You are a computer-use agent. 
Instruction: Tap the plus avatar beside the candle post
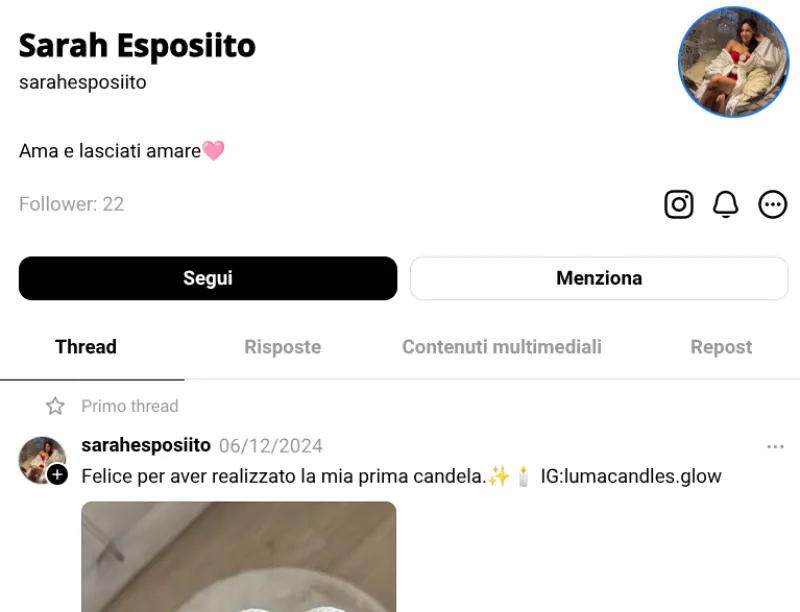pos(57,475)
